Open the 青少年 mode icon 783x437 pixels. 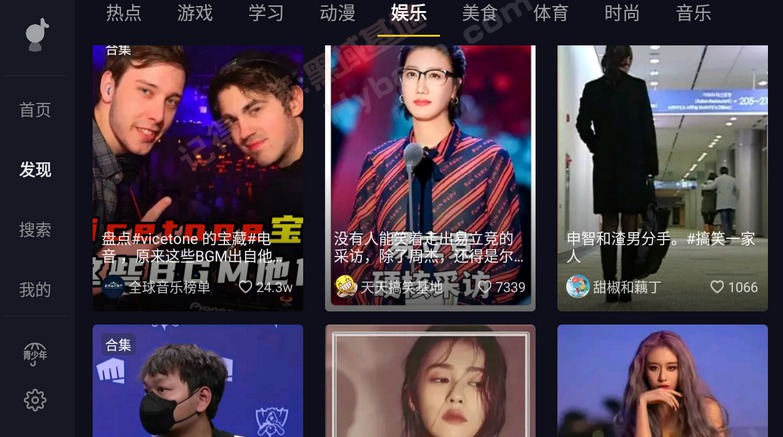point(35,353)
